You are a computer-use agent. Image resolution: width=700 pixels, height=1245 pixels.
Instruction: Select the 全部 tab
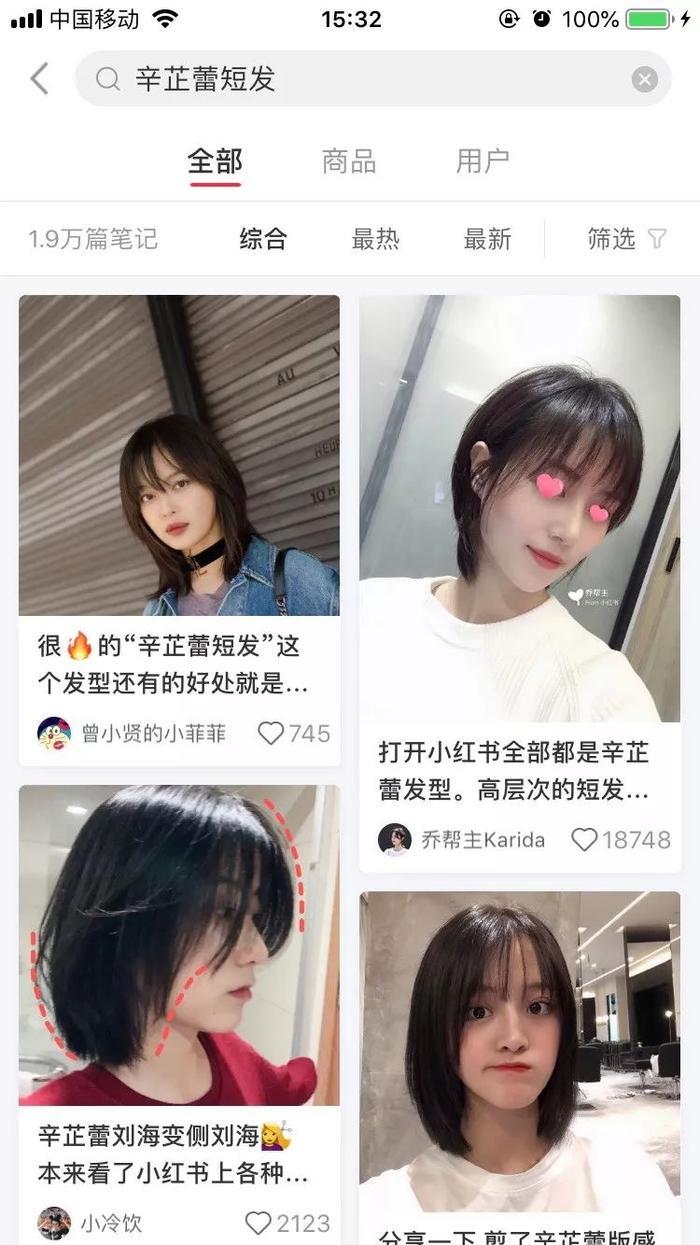click(x=215, y=161)
